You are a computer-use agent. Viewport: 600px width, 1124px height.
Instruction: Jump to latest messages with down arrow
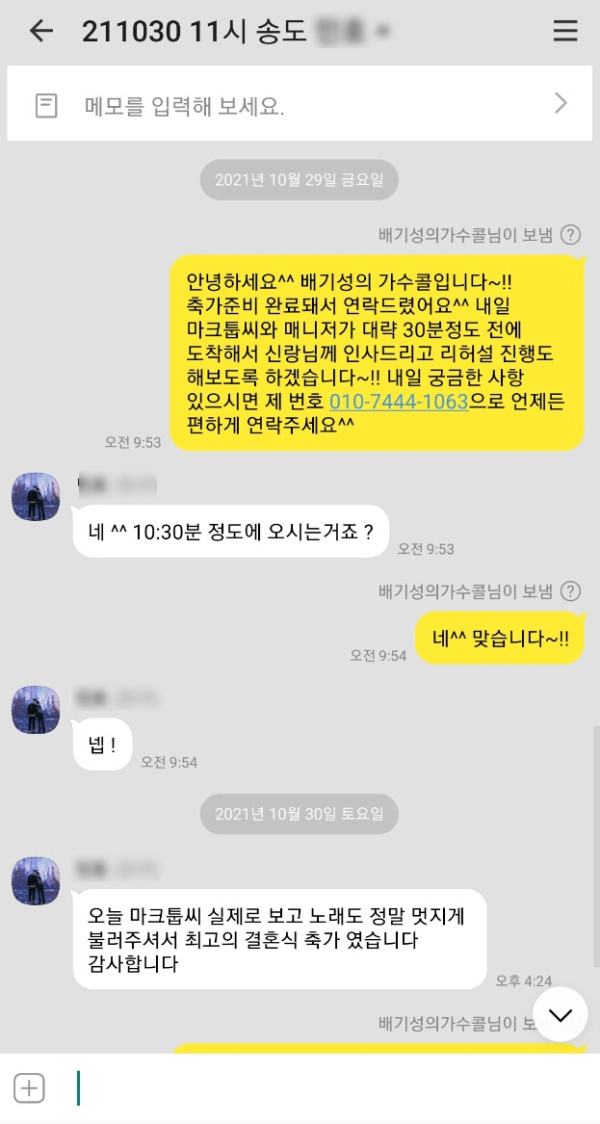[x=560, y=1015]
